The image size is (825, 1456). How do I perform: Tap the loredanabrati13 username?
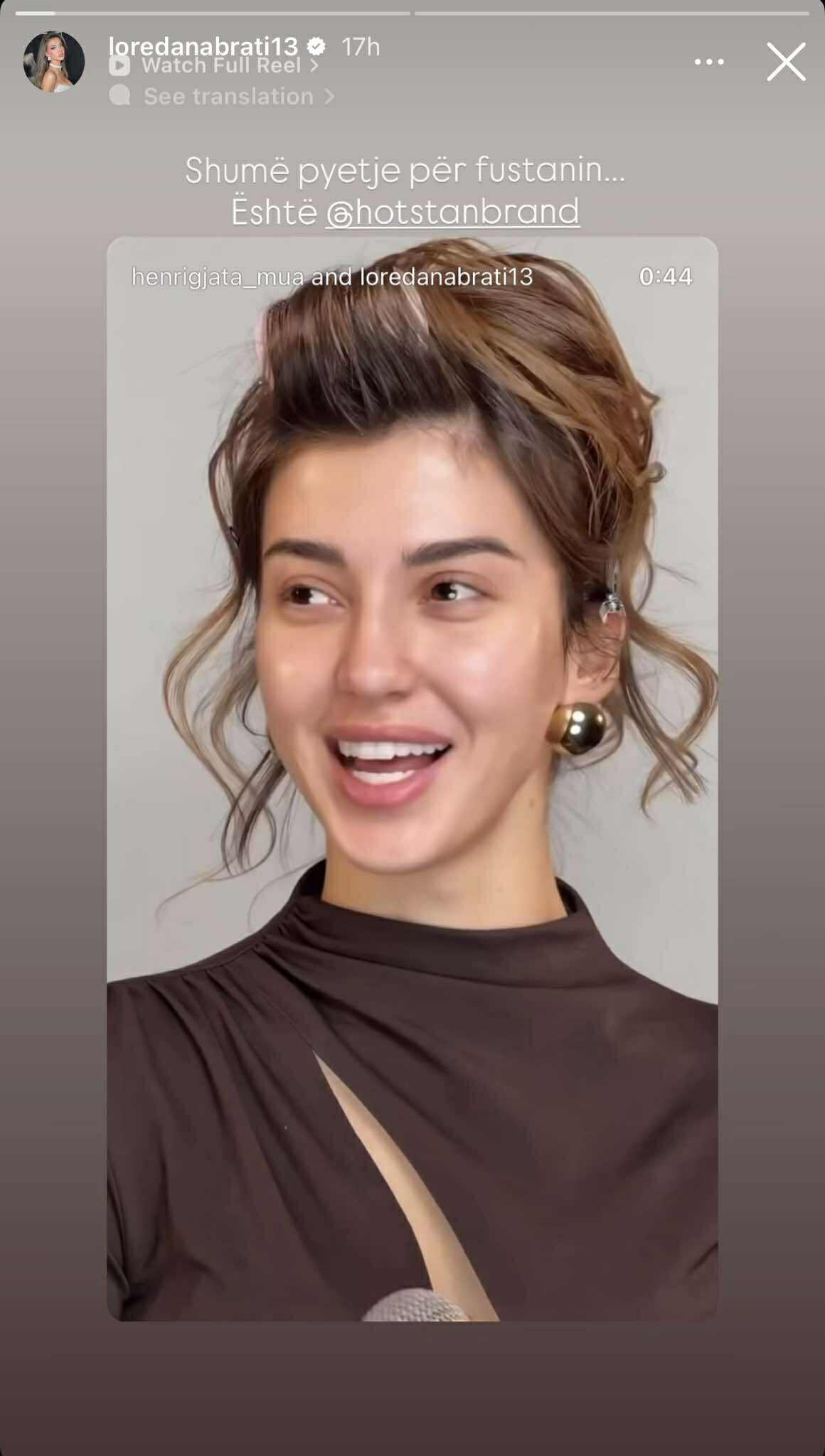pos(203,45)
